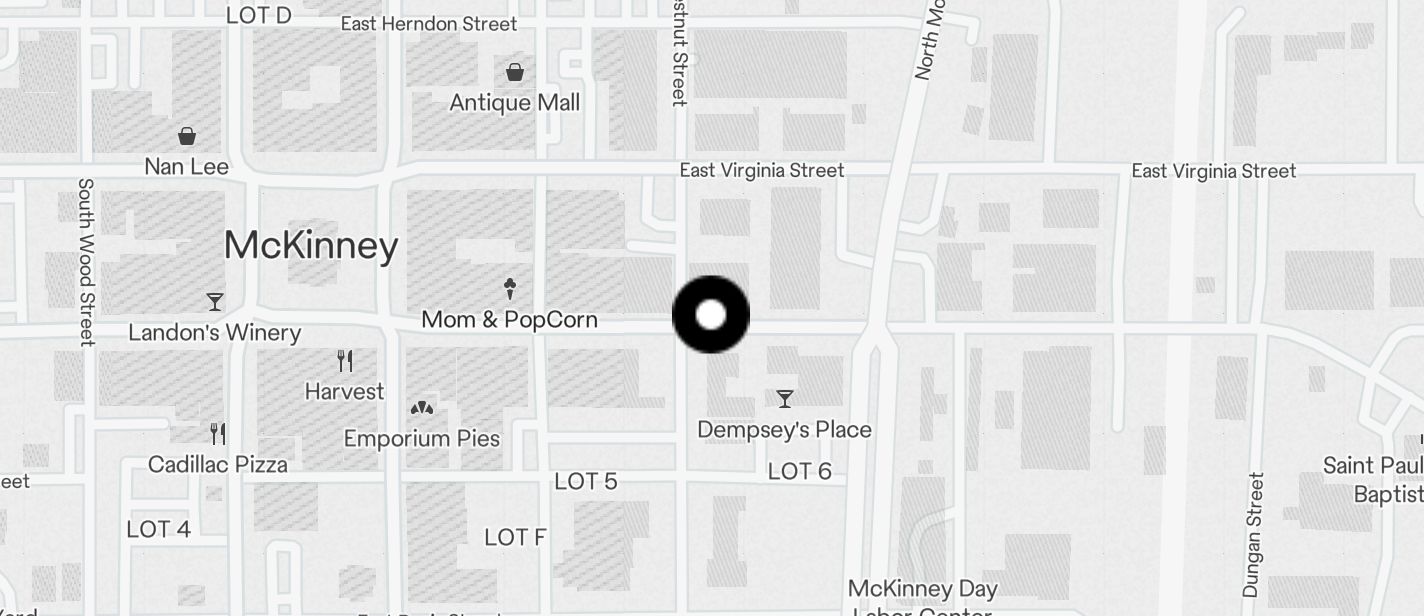This screenshot has height=616, width=1424.
Task: Open Landon's Winery map marker
Action: (x=214, y=301)
